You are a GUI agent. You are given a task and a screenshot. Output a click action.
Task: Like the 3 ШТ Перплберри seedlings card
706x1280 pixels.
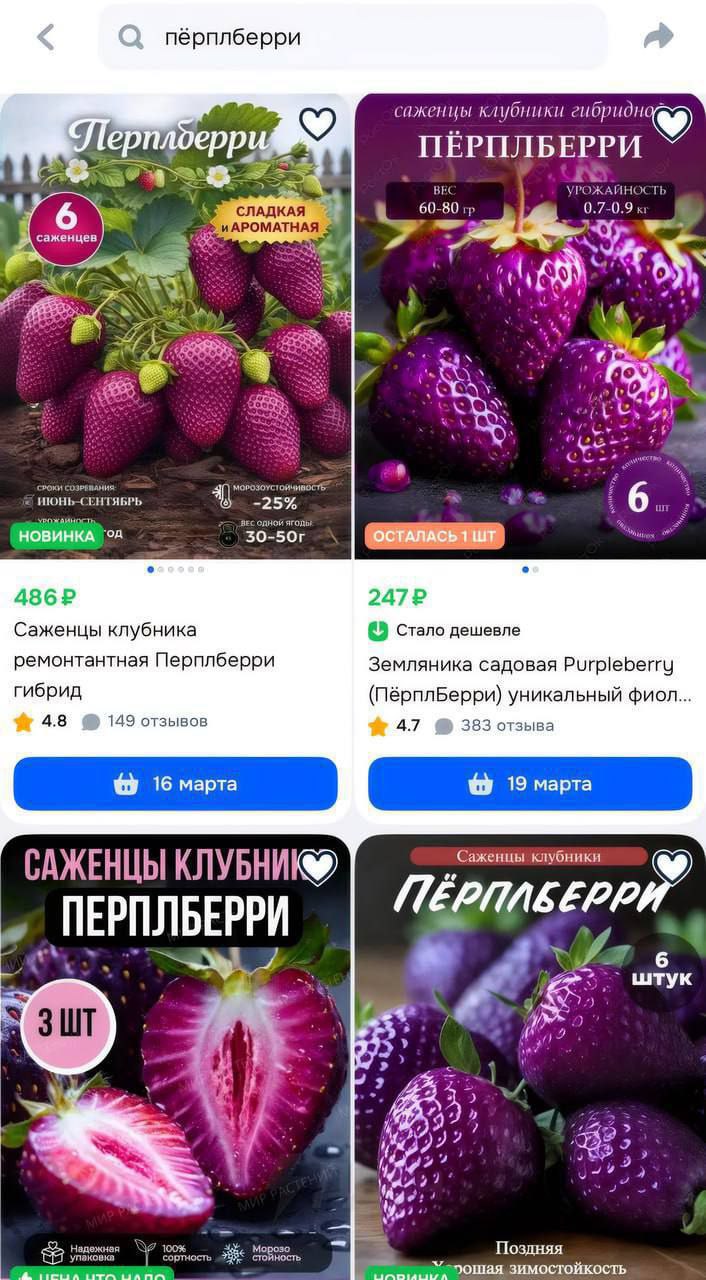[318, 866]
